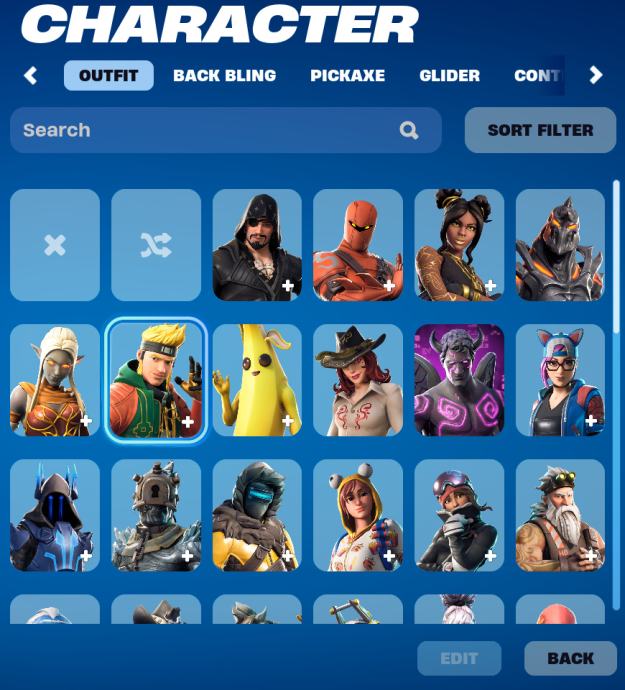
Task: Tap the Search field
Action: [200, 130]
